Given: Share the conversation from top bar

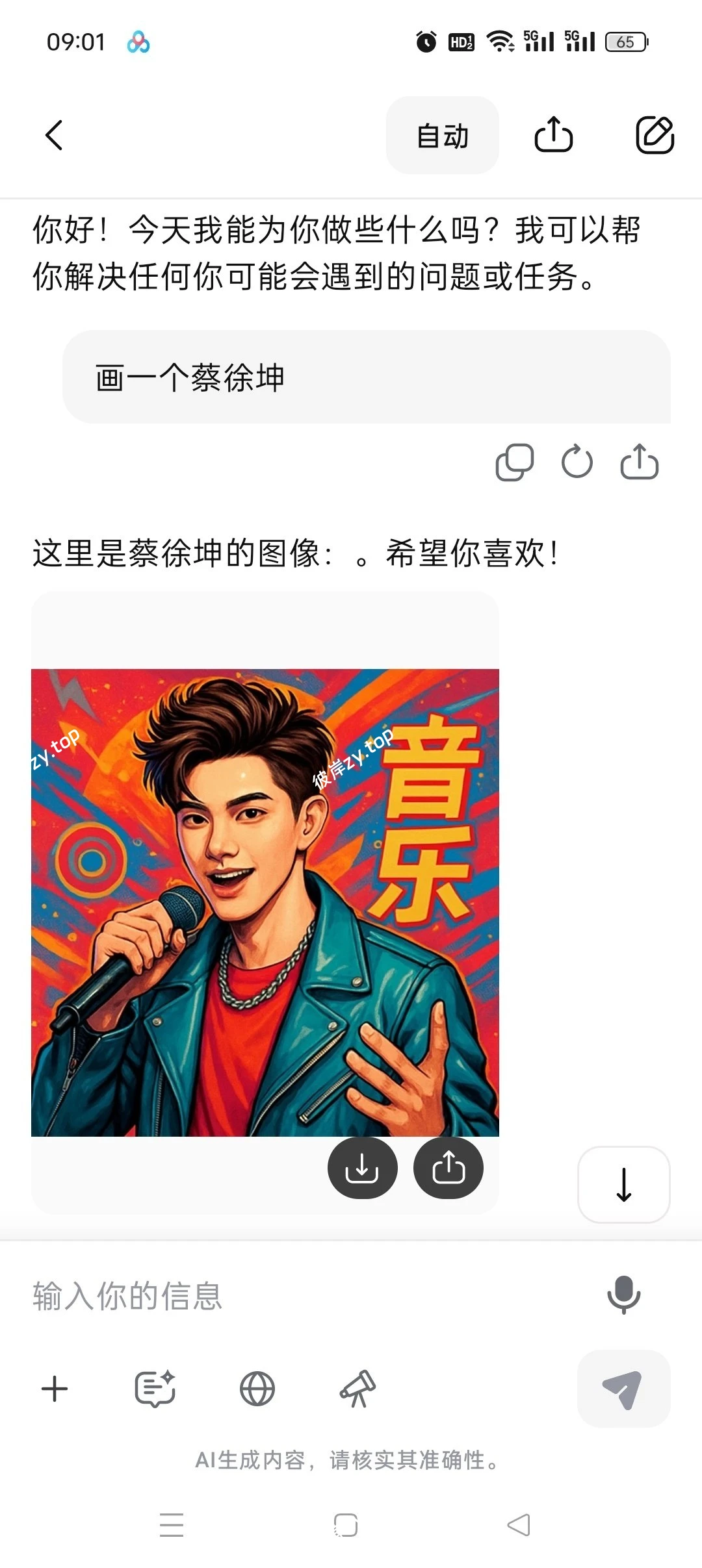Looking at the screenshot, I should (x=554, y=136).
